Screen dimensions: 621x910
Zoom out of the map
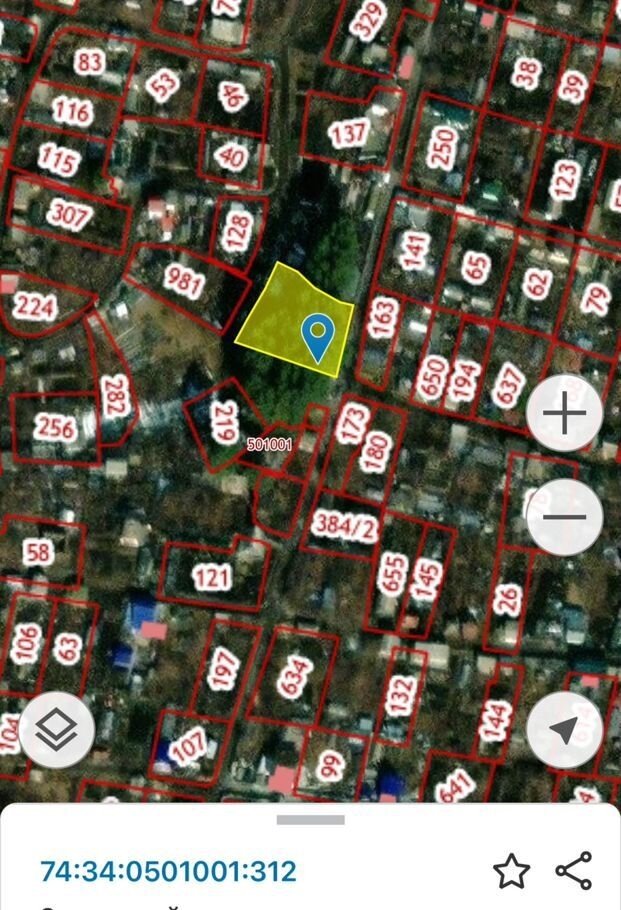[x=564, y=518]
